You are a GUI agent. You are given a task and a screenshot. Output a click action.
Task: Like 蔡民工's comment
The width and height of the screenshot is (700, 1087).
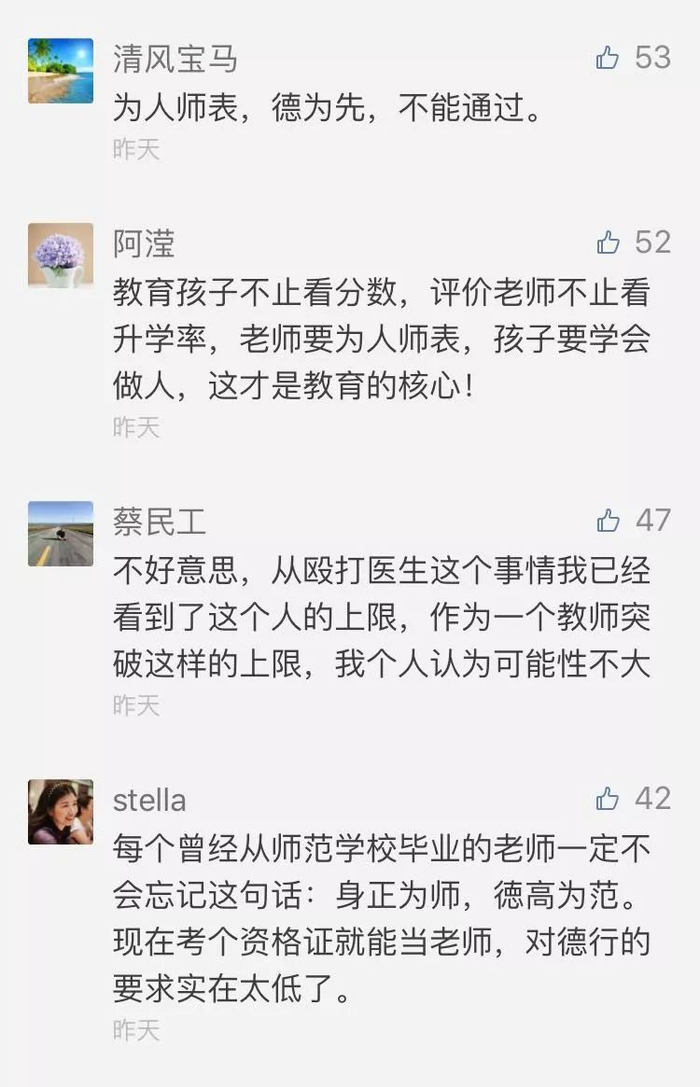[608, 520]
